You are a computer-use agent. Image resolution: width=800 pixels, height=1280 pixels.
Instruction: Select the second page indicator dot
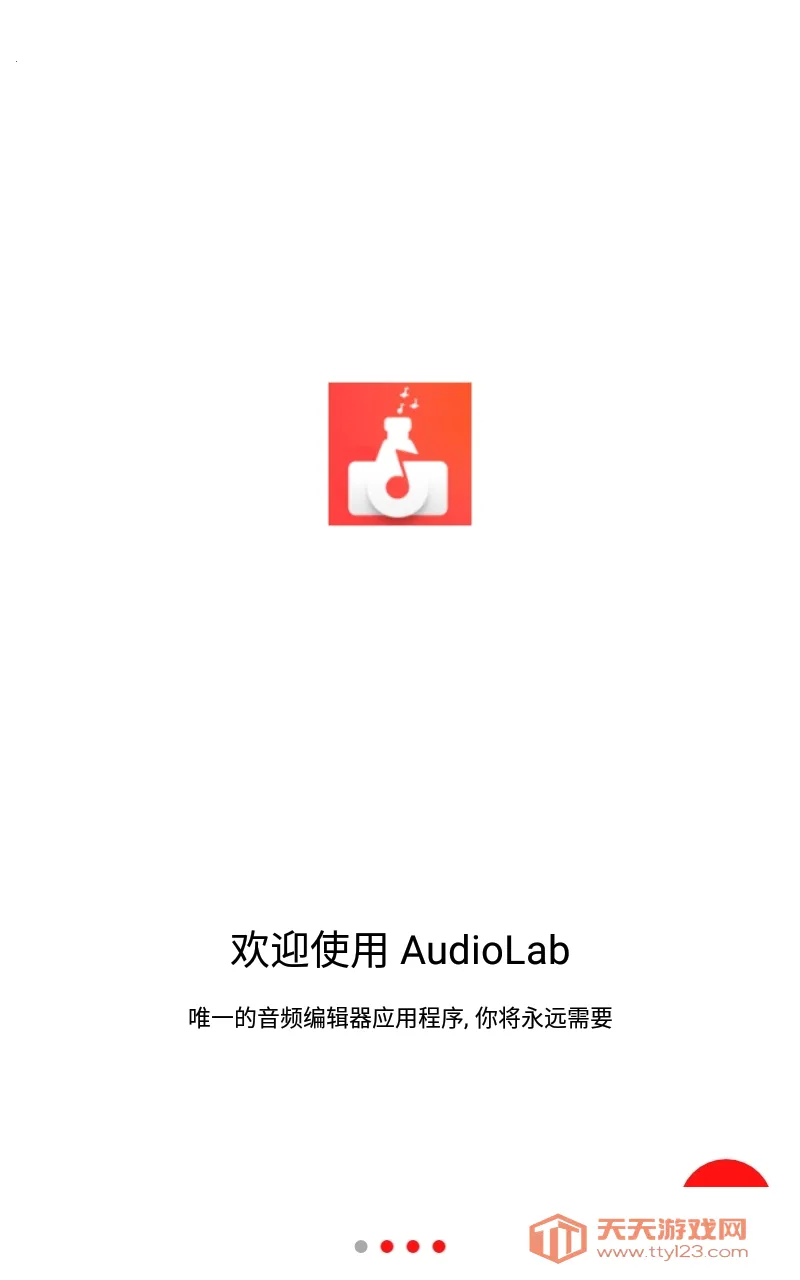click(x=385, y=1245)
